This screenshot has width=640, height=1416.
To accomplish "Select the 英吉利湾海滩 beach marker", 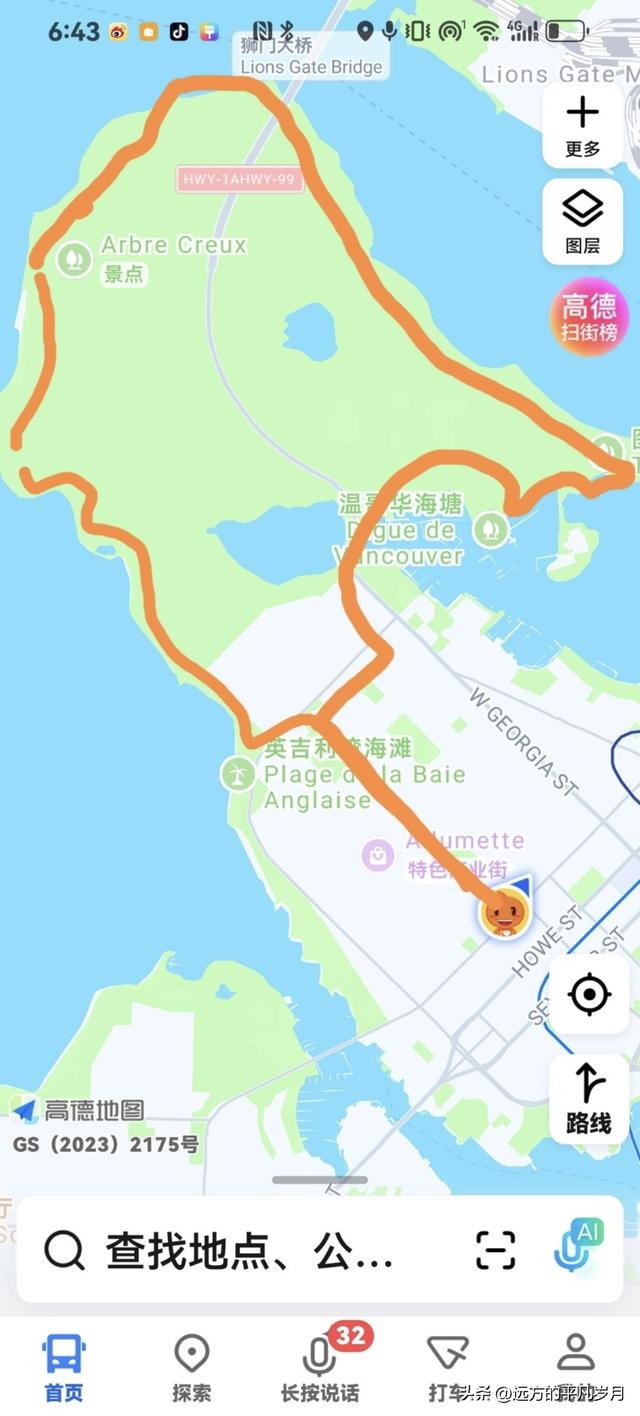I will click(x=238, y=773).
